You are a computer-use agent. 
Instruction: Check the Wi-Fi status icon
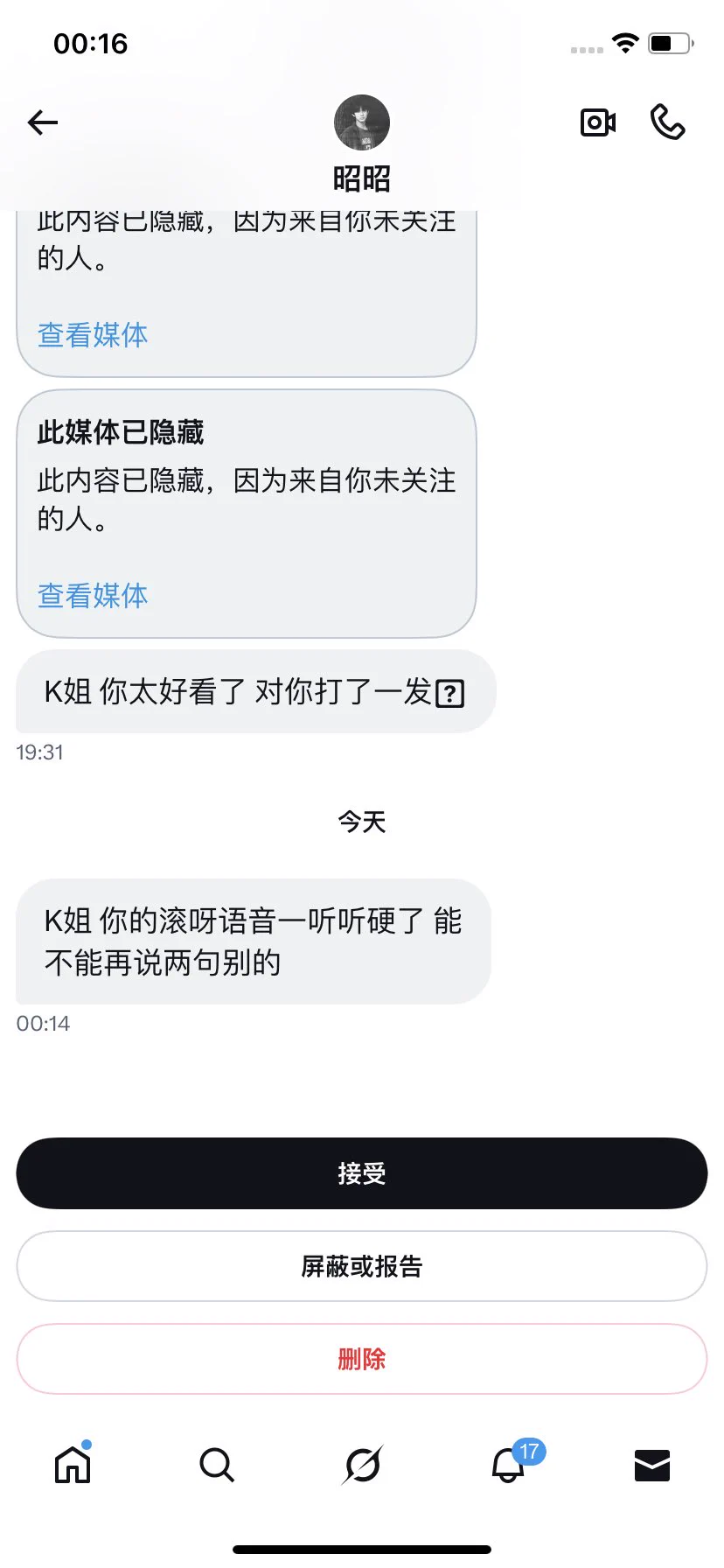point(625,42)
